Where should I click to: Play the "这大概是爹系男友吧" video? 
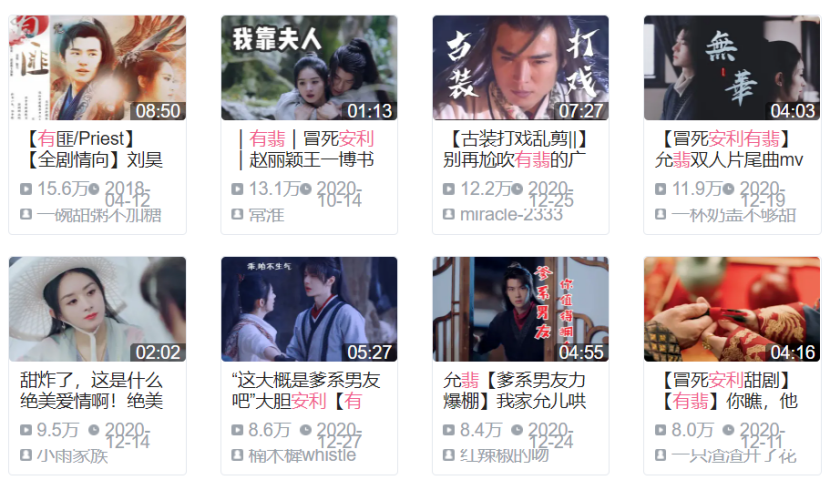click(309, 309)
